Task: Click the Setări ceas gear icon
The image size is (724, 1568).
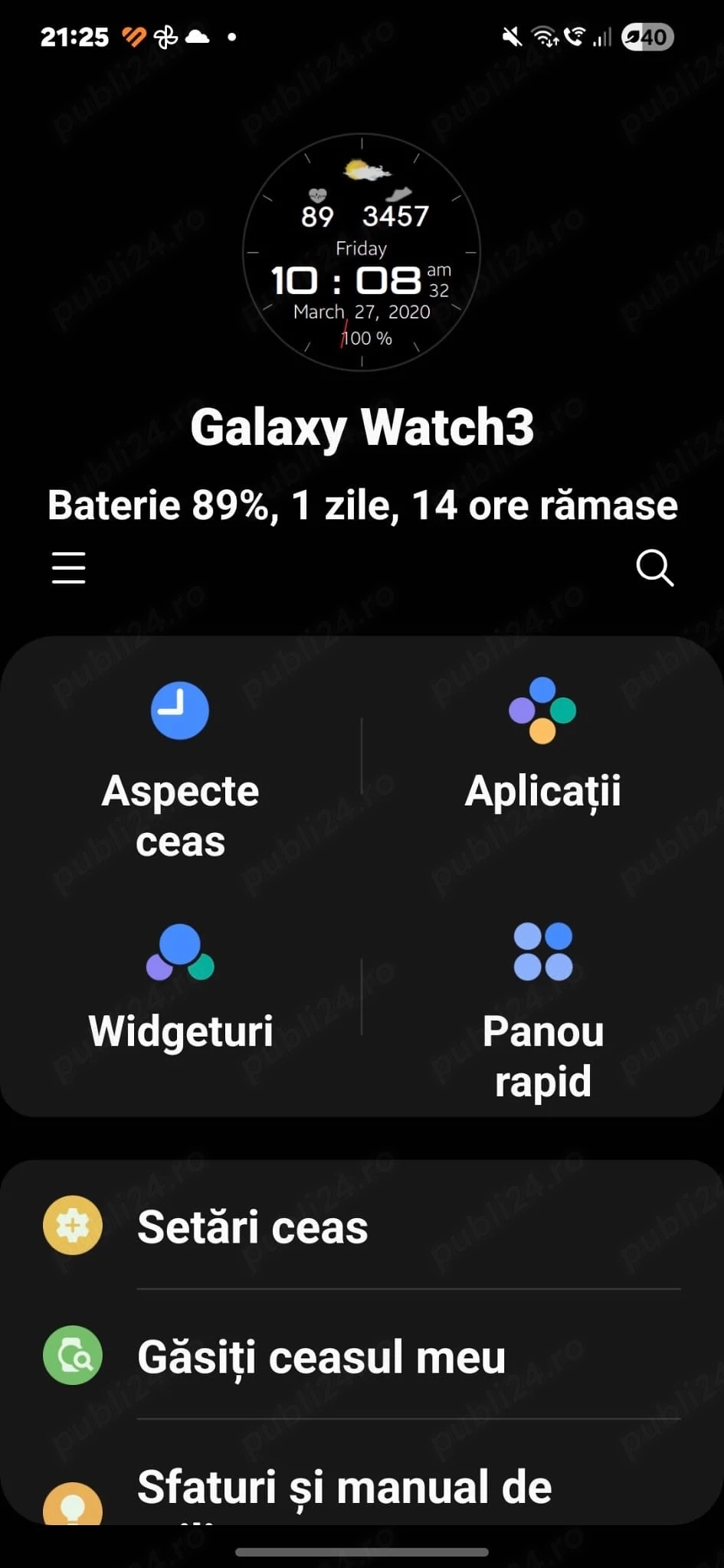Action: [x=73, y=1226]
